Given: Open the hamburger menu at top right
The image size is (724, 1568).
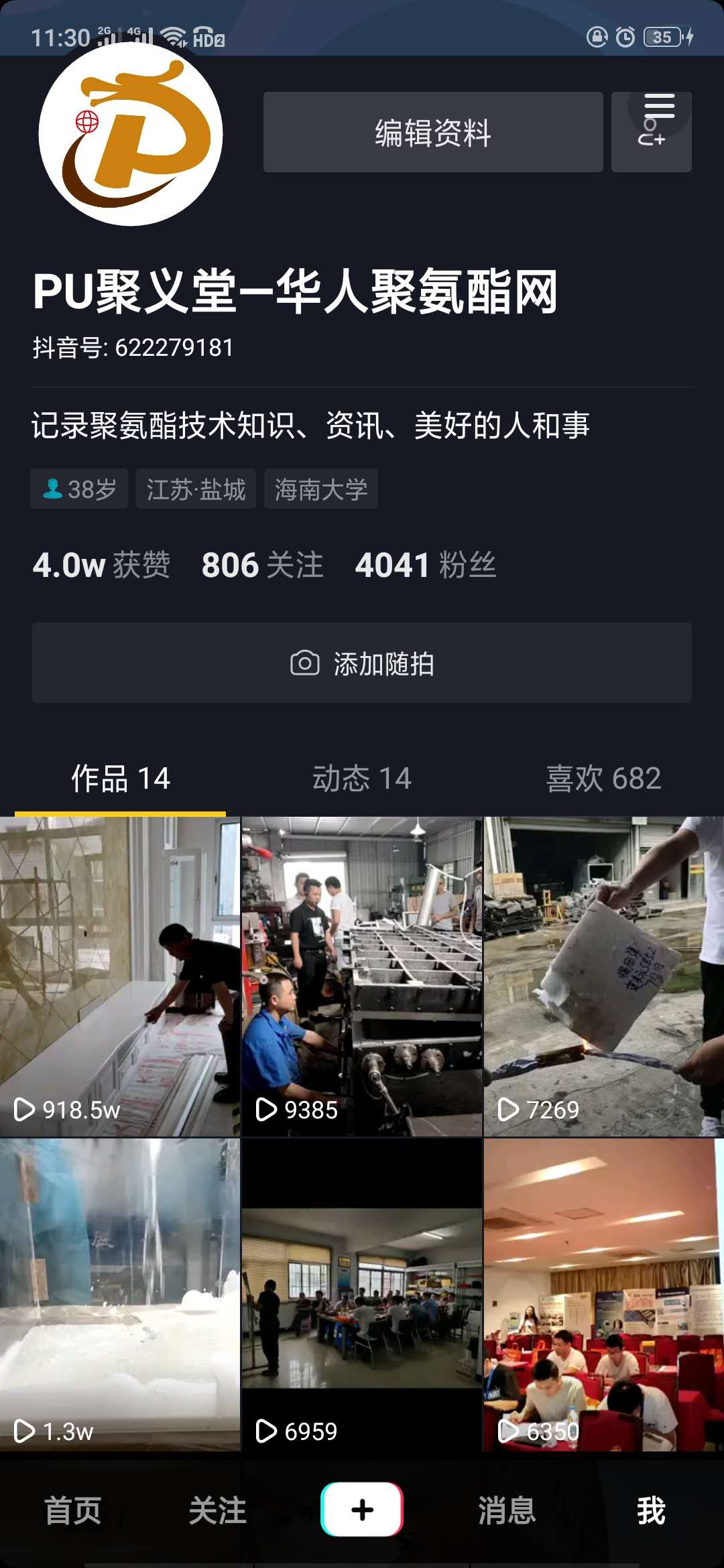Looking at the screenshot, I should pyautogui.click(x=660, y=105).
